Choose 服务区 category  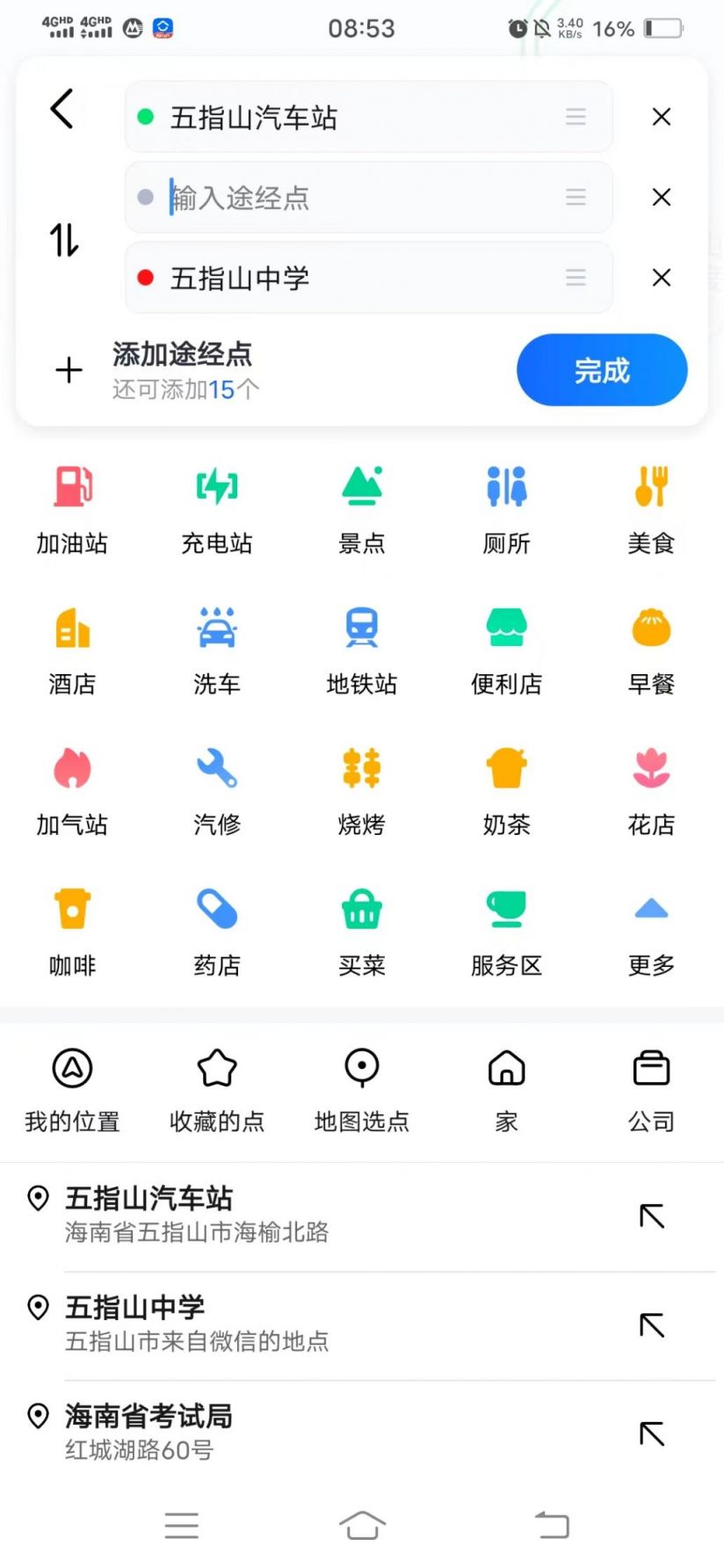click(x=507, y=933)
